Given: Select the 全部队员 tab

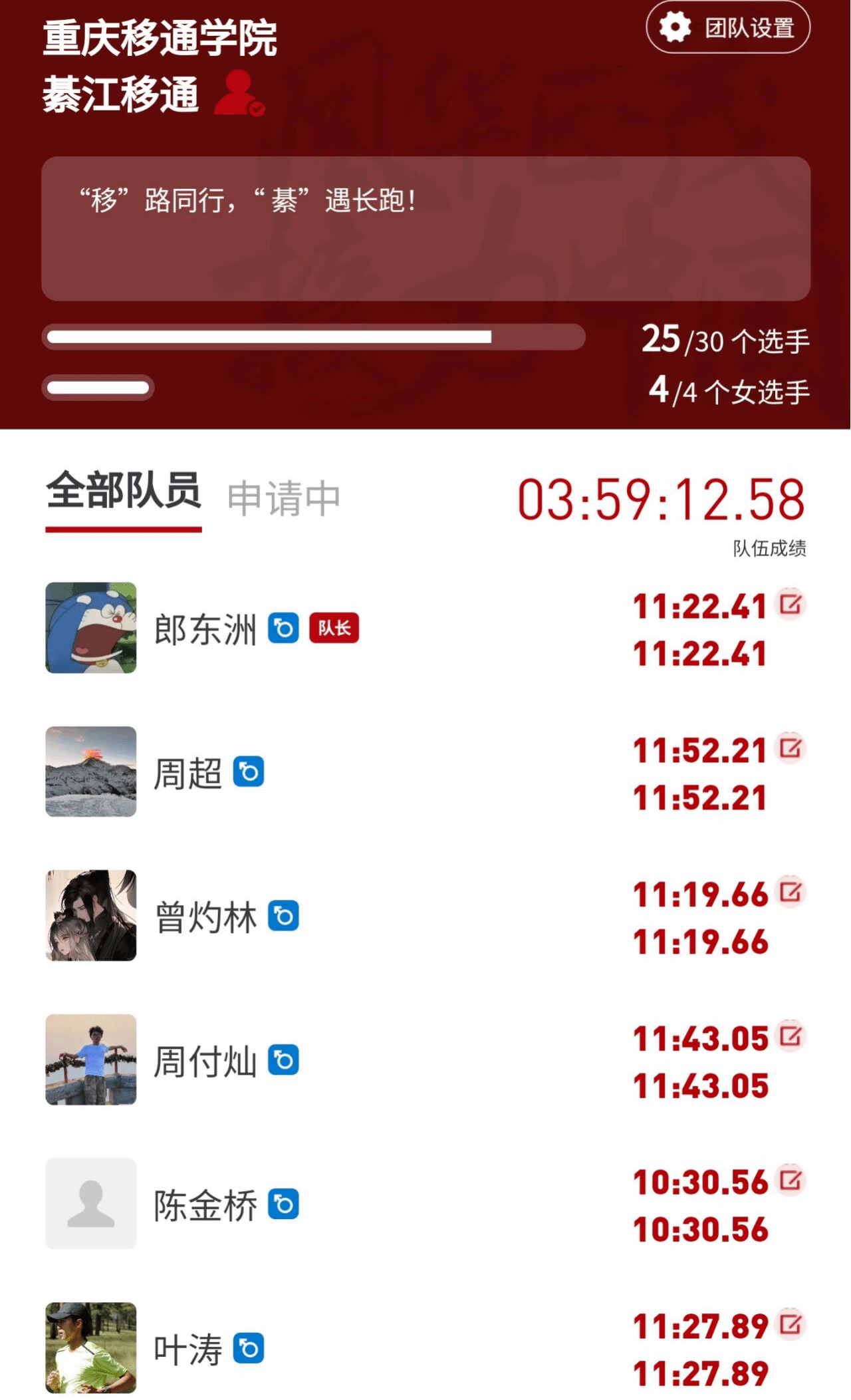Looking at the screenshot, I should (124, 492).
